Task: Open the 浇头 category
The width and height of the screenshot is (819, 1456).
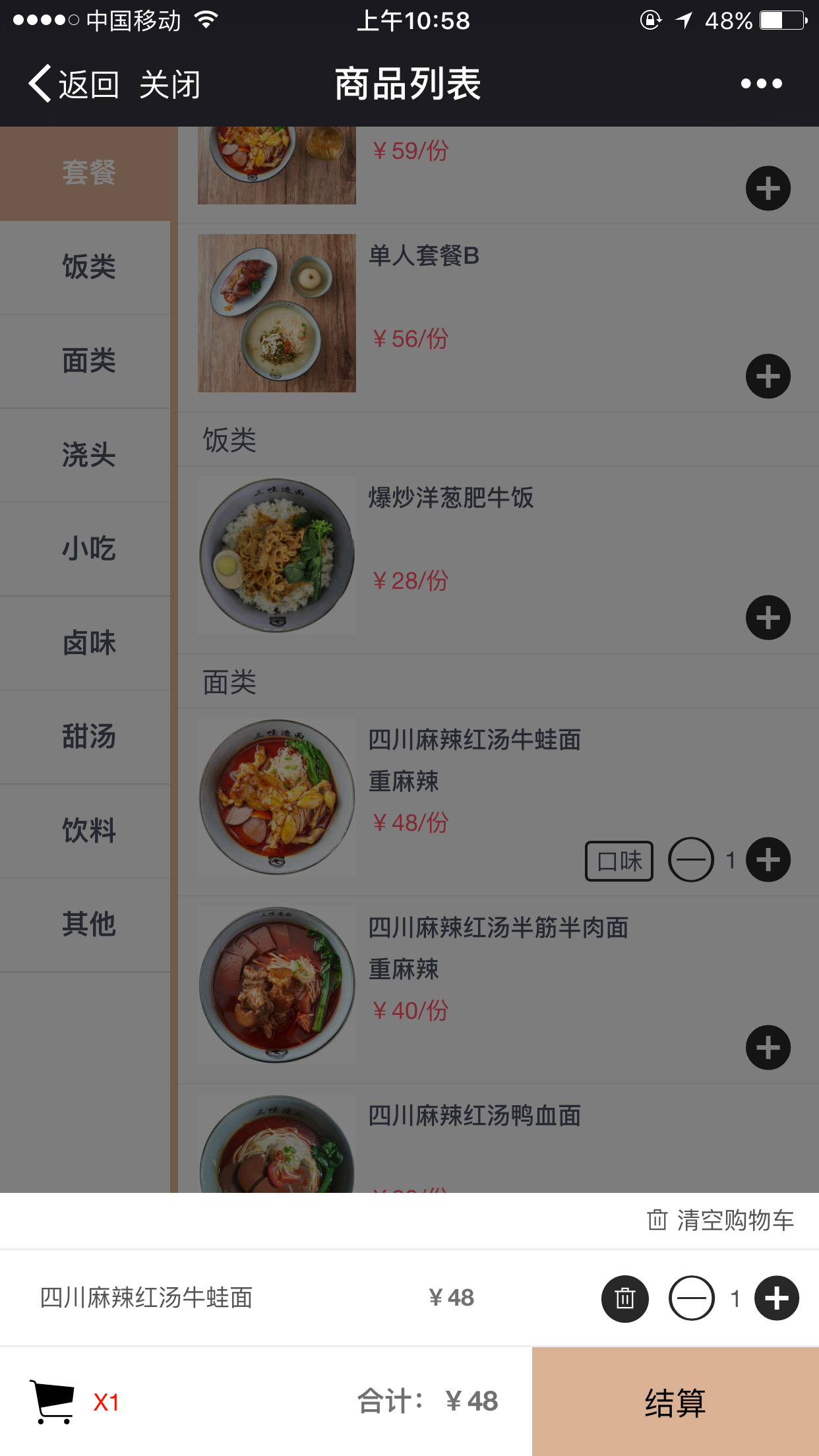Action: coord(88,455)
